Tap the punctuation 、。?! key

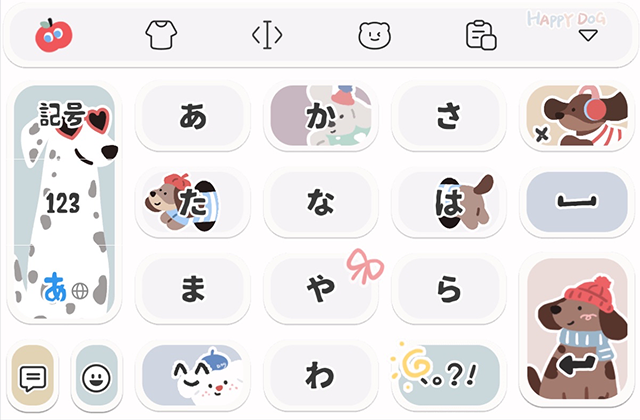pyautogui.click(x=448, y=375)
